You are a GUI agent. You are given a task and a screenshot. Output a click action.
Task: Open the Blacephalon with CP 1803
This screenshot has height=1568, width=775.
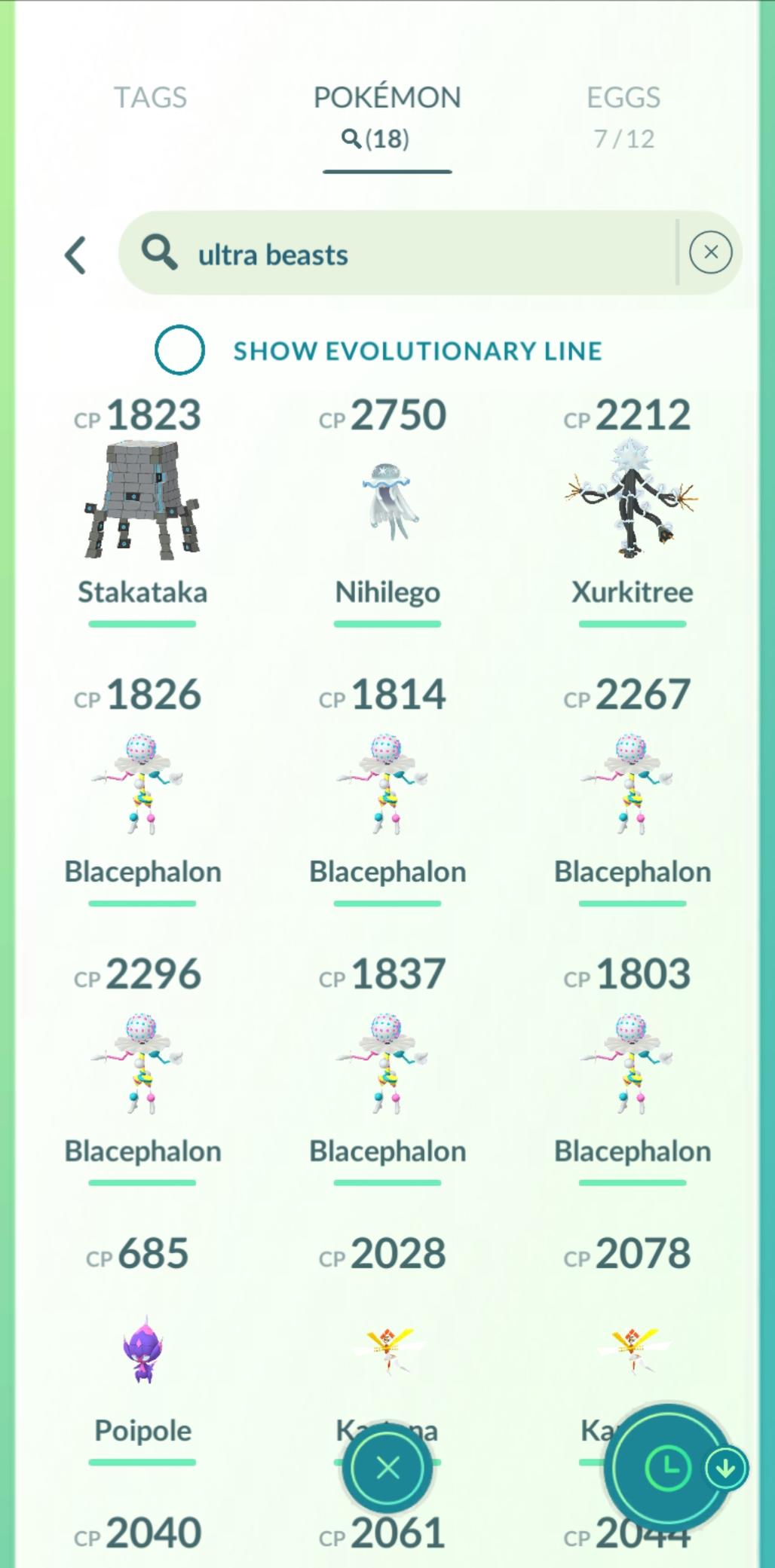click(x=632, y=1062)
